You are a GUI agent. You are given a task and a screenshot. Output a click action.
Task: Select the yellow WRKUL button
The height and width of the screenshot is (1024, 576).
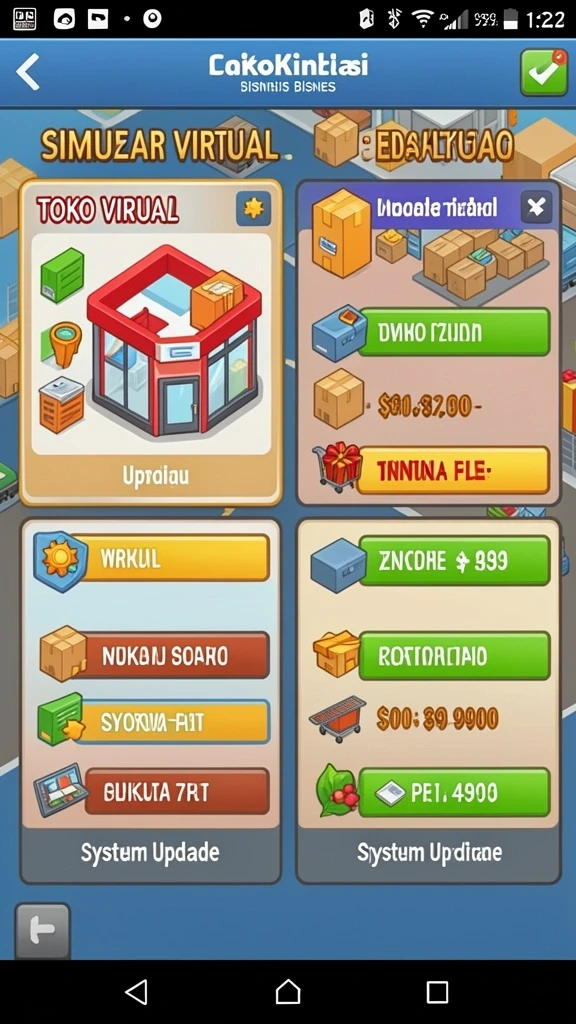174,558
